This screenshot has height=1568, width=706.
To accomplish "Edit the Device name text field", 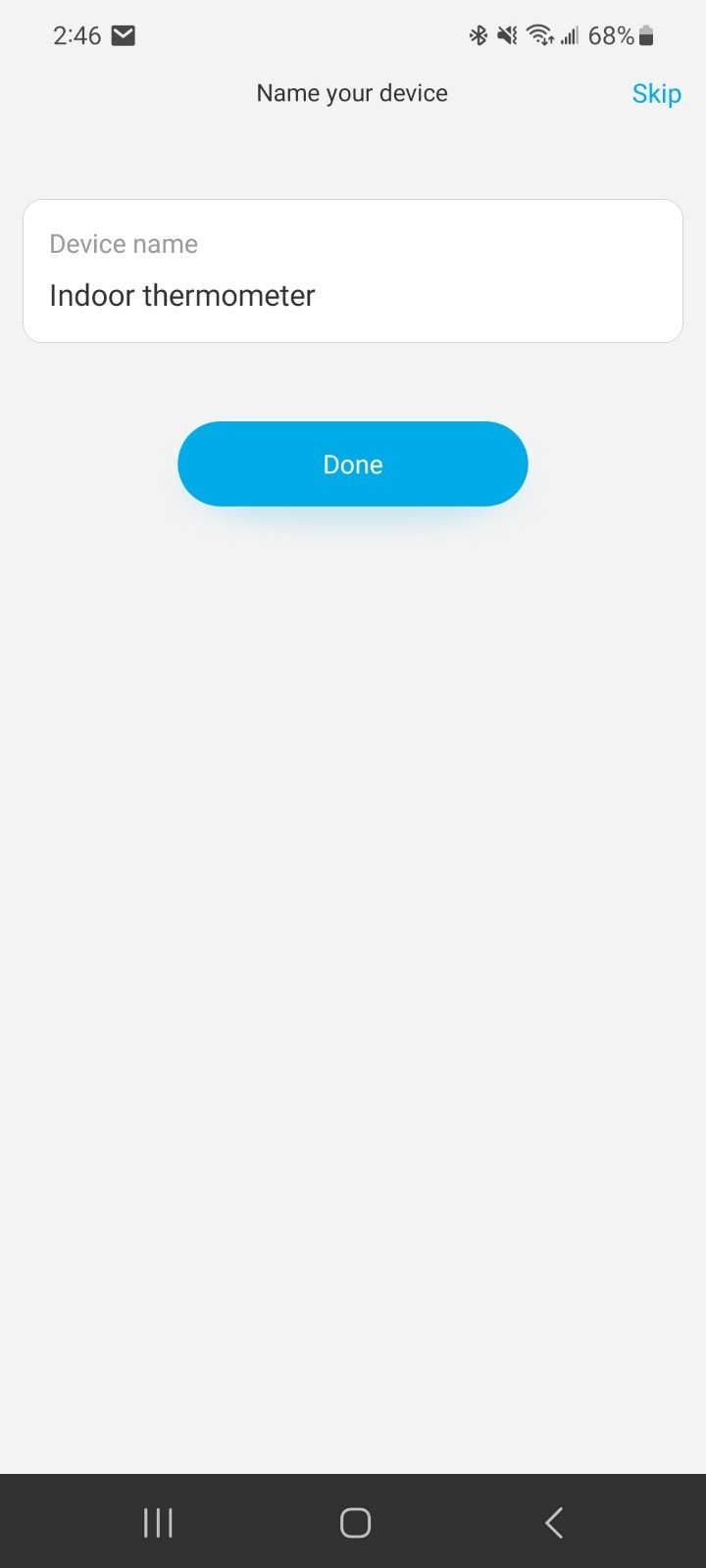I will click(x=353, y=271).
